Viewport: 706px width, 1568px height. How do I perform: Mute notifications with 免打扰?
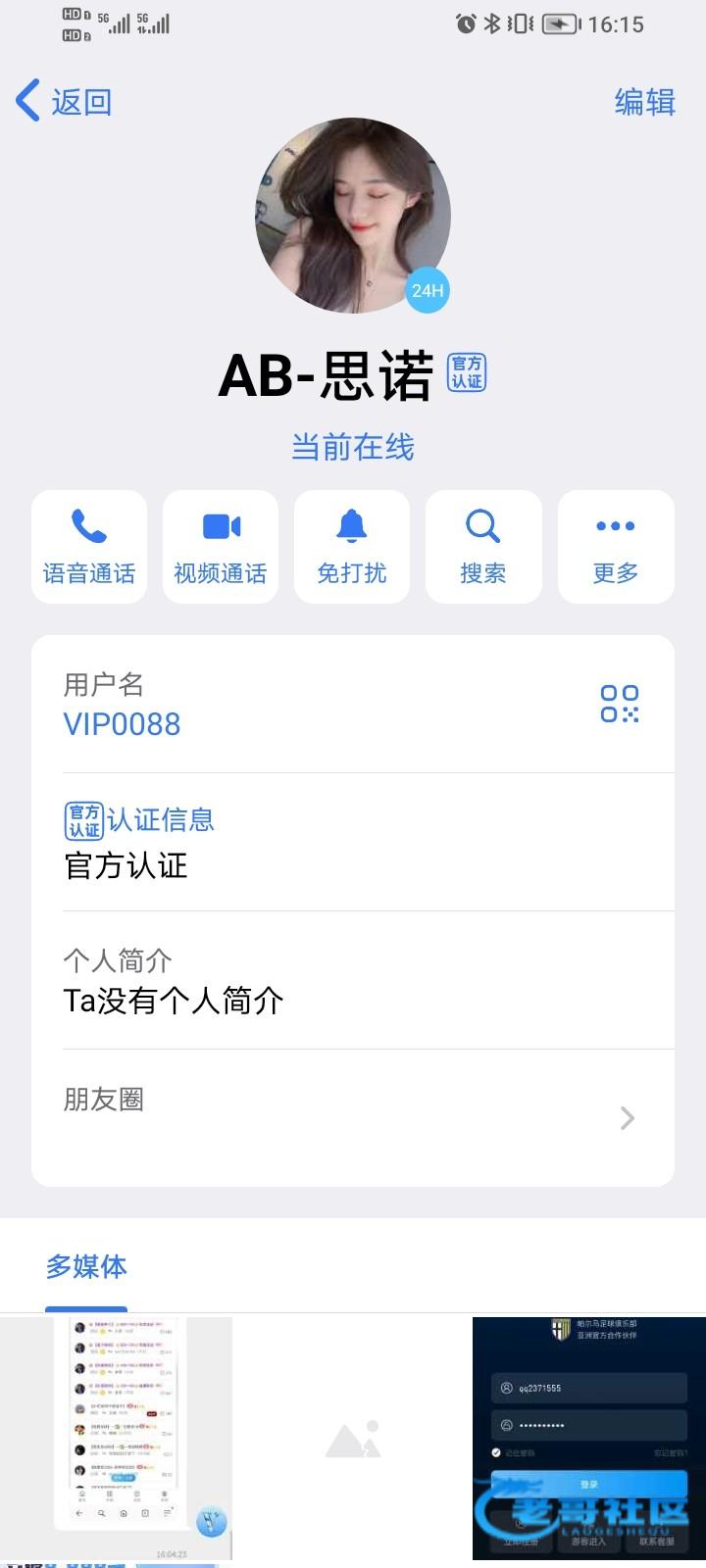tap(352, 547)
